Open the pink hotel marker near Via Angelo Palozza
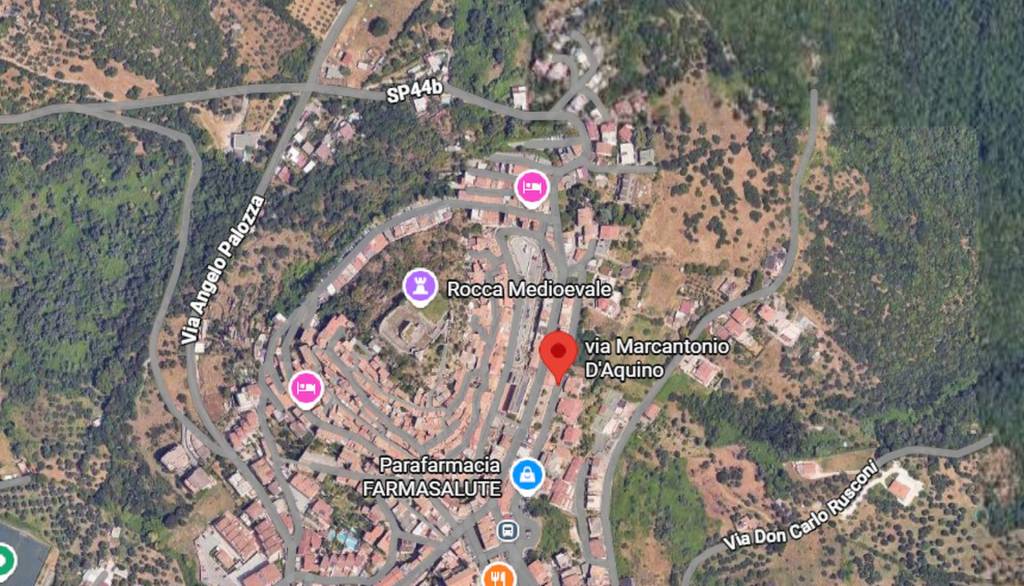 pos(306,388)
